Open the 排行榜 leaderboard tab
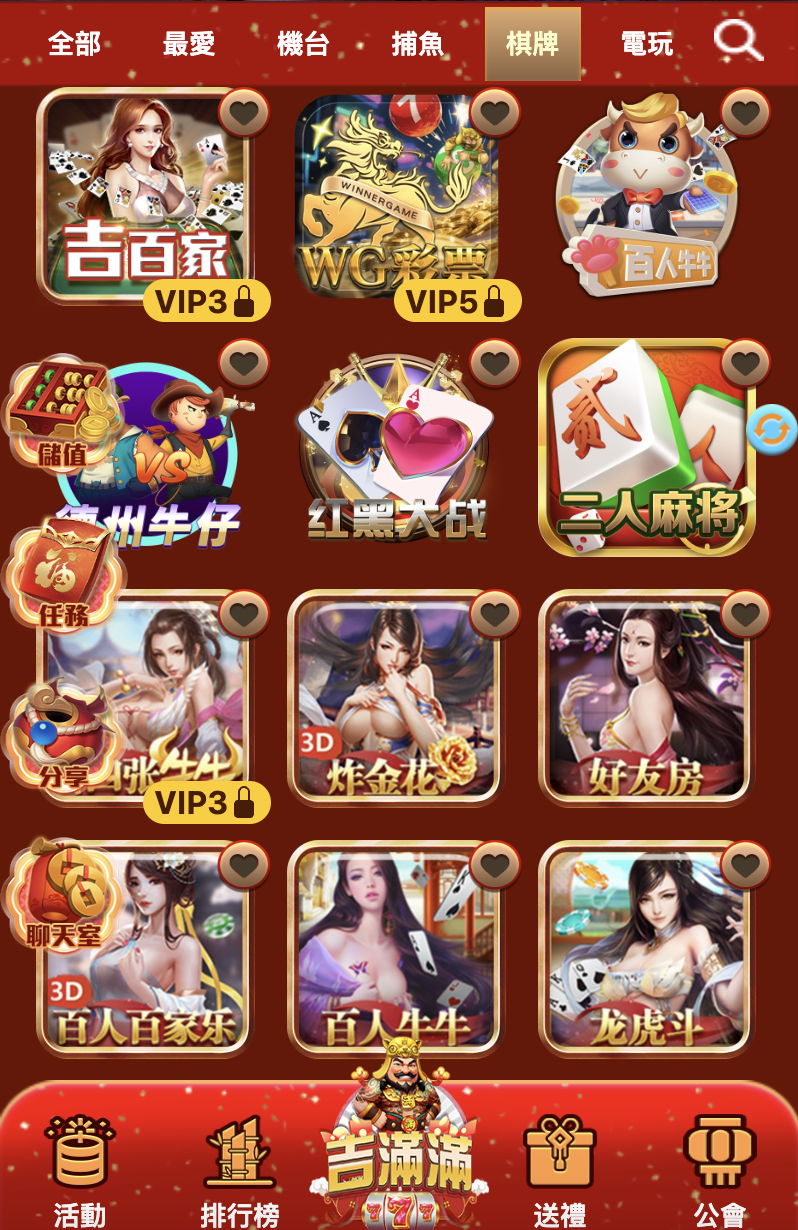 pyautogui.click(x=240, y=1172)
